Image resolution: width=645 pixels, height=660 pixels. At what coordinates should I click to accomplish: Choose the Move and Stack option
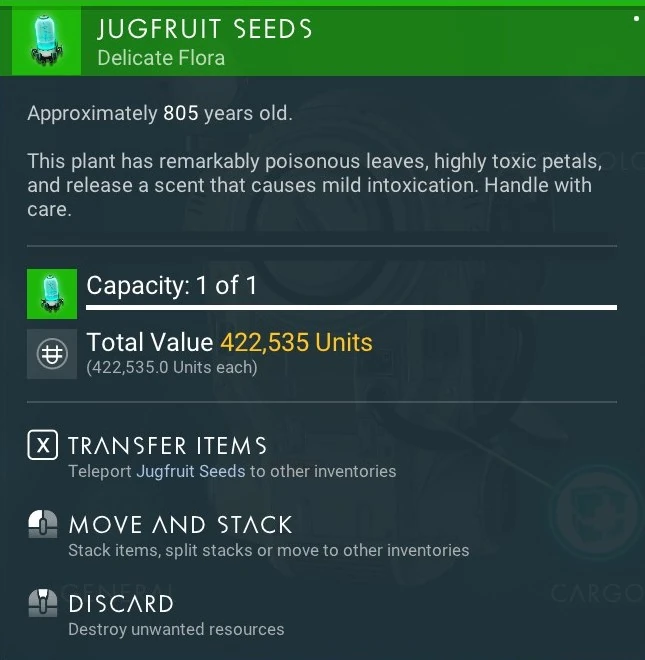pos(179,525)
